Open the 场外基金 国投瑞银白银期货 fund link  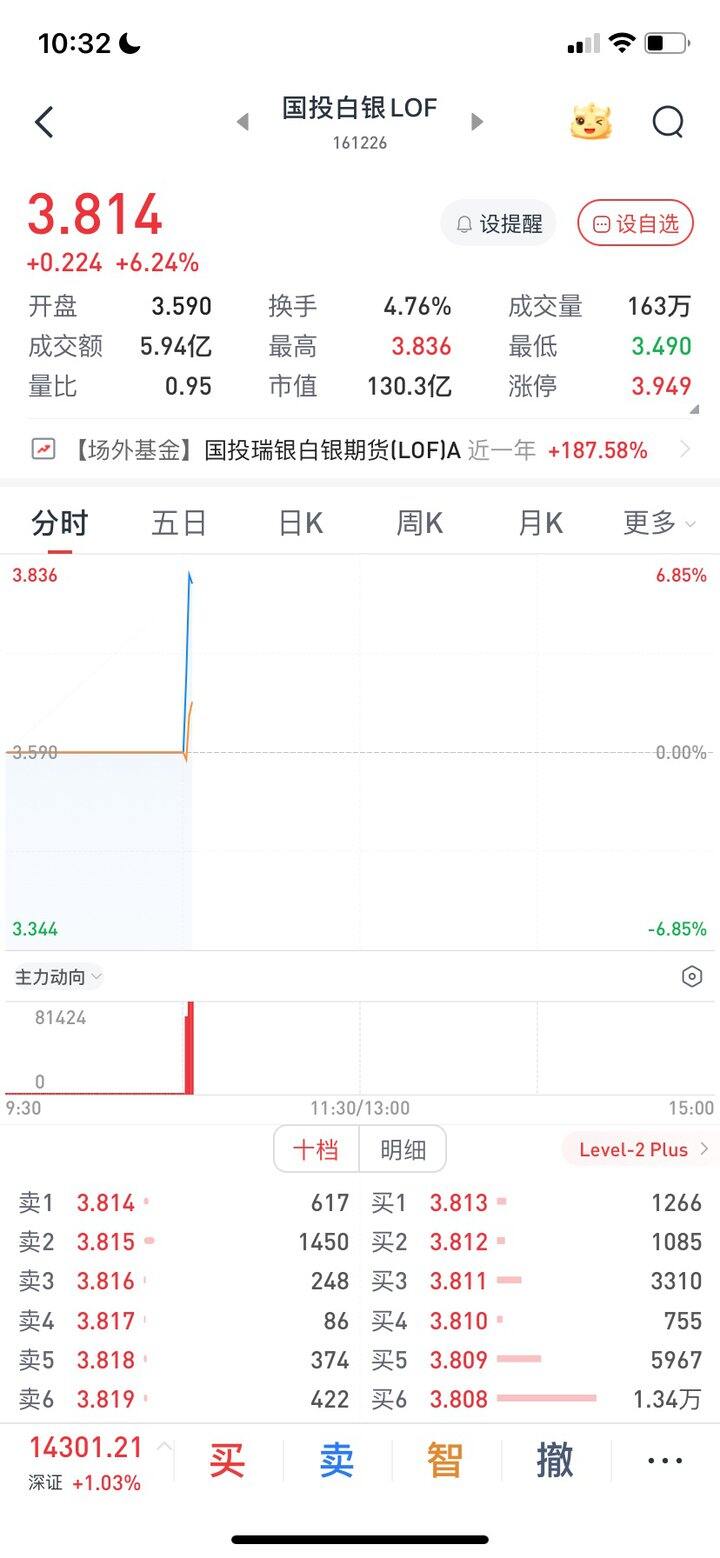360,450
